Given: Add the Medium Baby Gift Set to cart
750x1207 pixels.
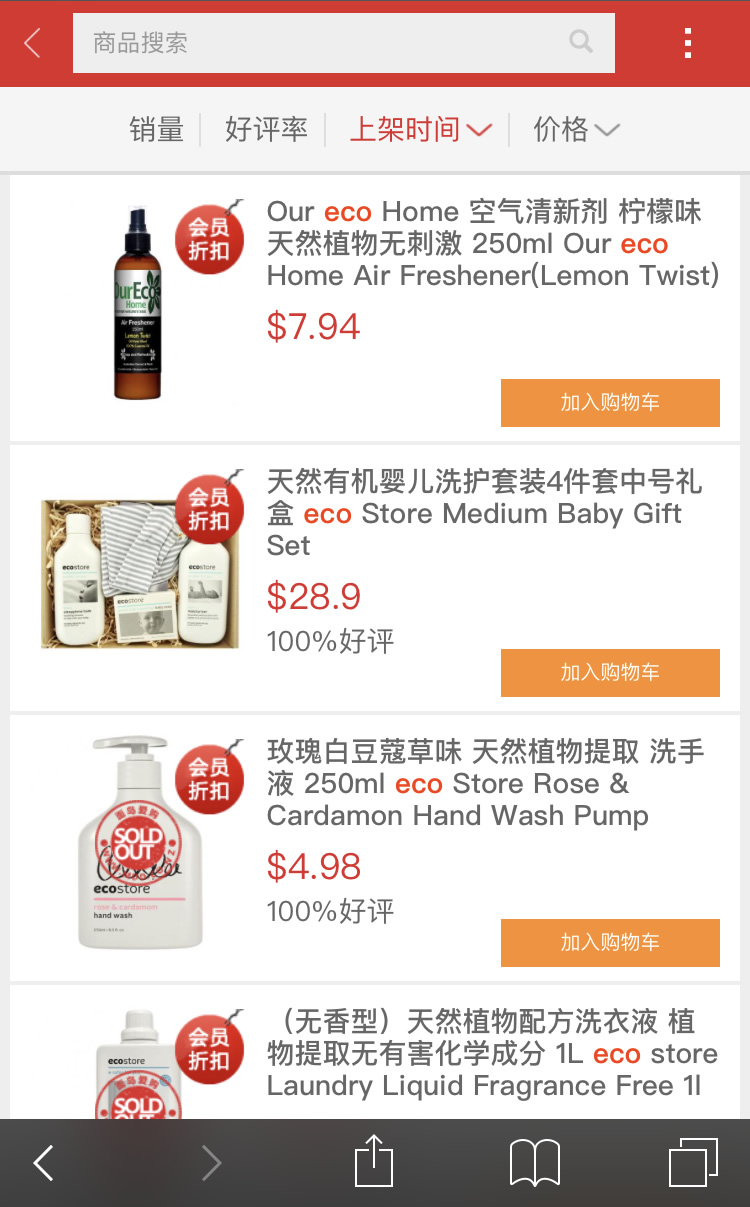Looking at the screenshot, I should (x=610, y=673).
